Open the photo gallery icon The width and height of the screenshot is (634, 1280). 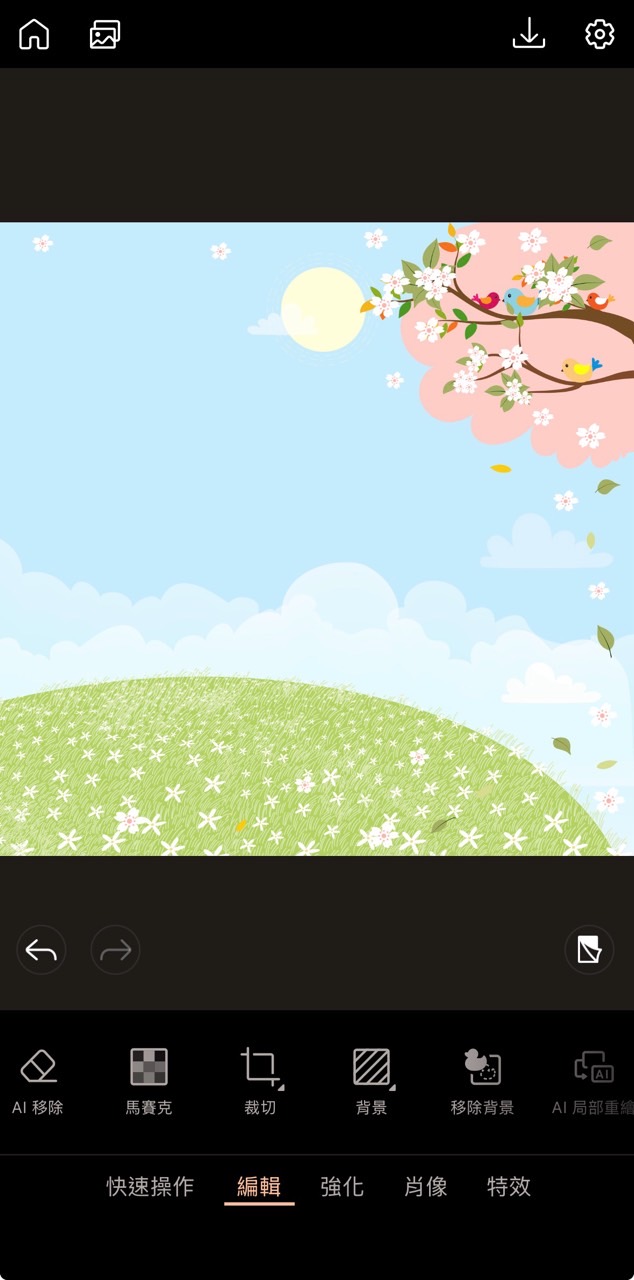(x=105, y=34)
